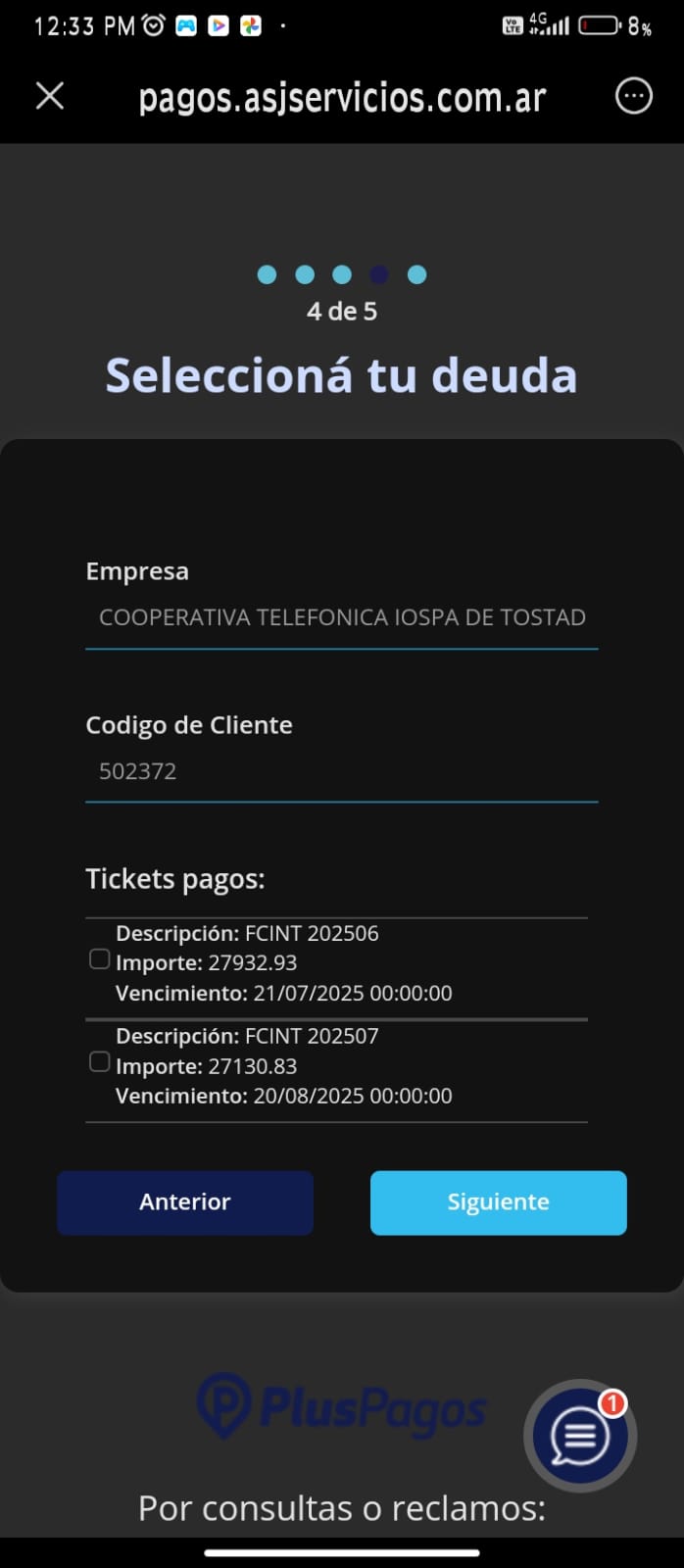684x1568 pixels.
Task: Open the browser overflow menu
Action: click(x=633, y=96)
